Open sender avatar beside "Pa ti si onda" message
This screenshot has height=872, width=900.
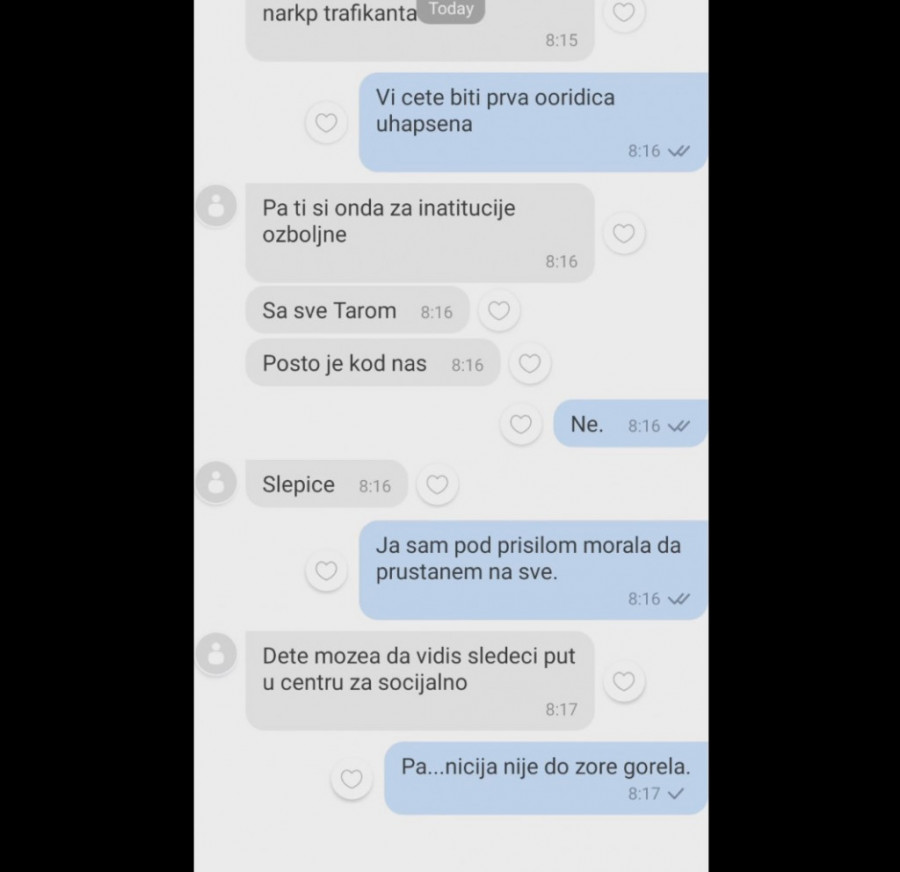click(216, 206)
